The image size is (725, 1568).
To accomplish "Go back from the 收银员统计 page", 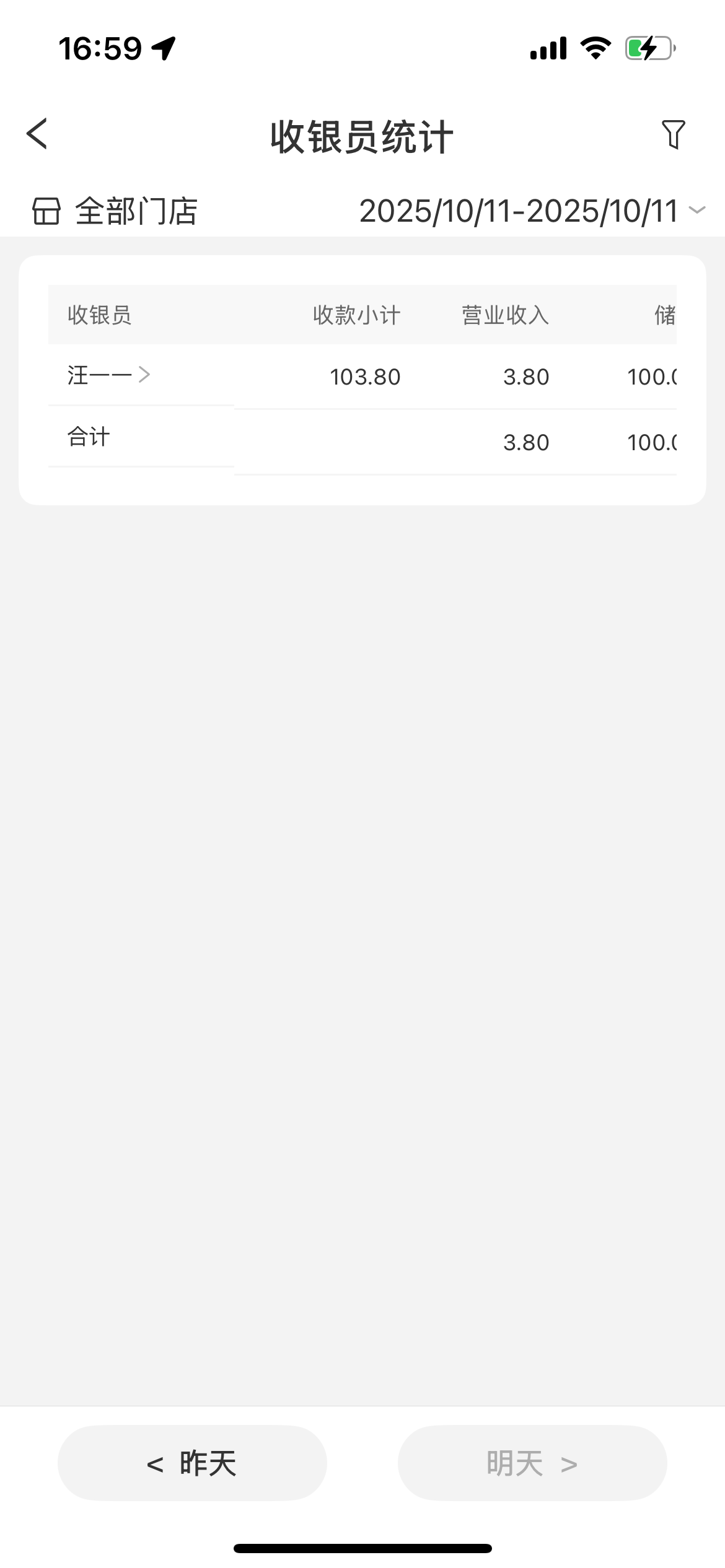I will point(37,134).
